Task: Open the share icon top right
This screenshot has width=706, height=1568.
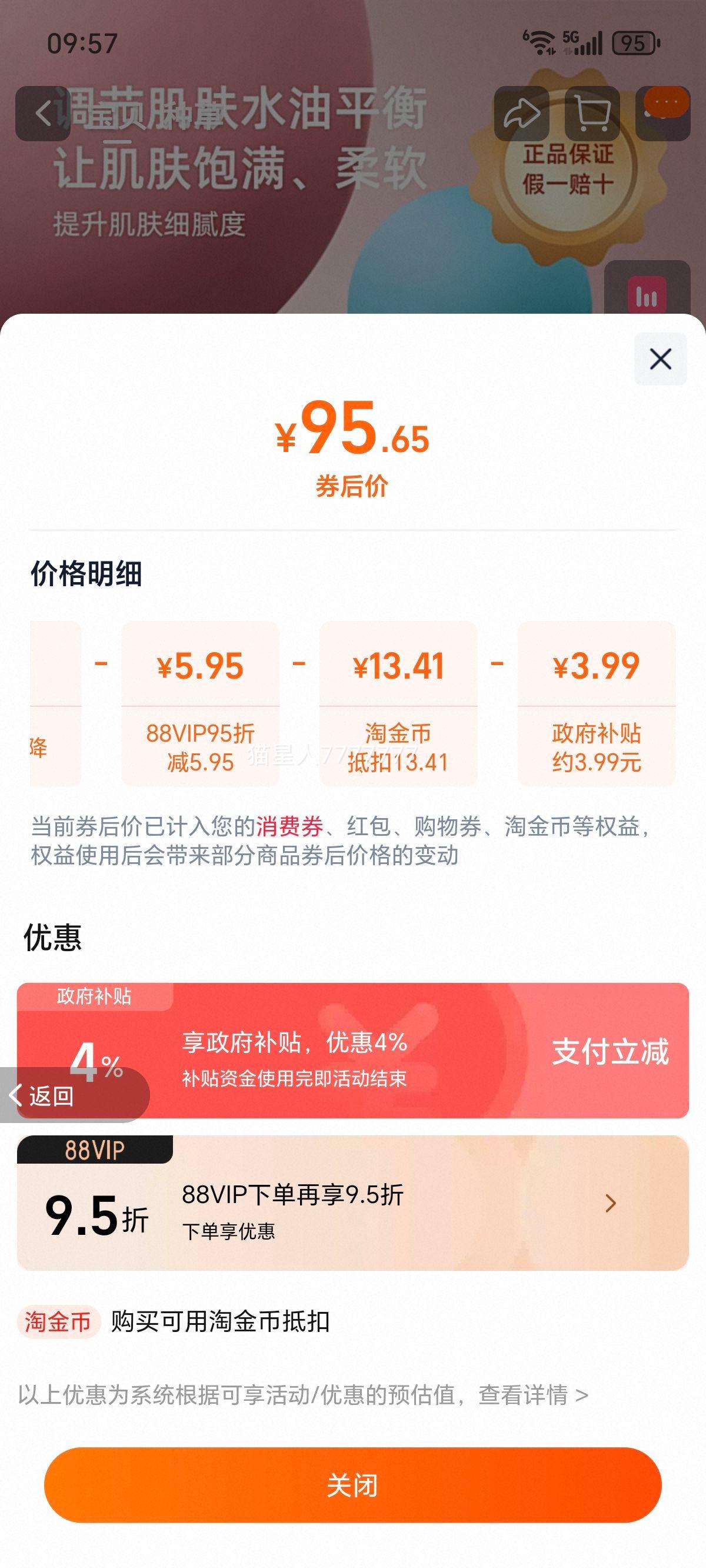Action: 522,113
